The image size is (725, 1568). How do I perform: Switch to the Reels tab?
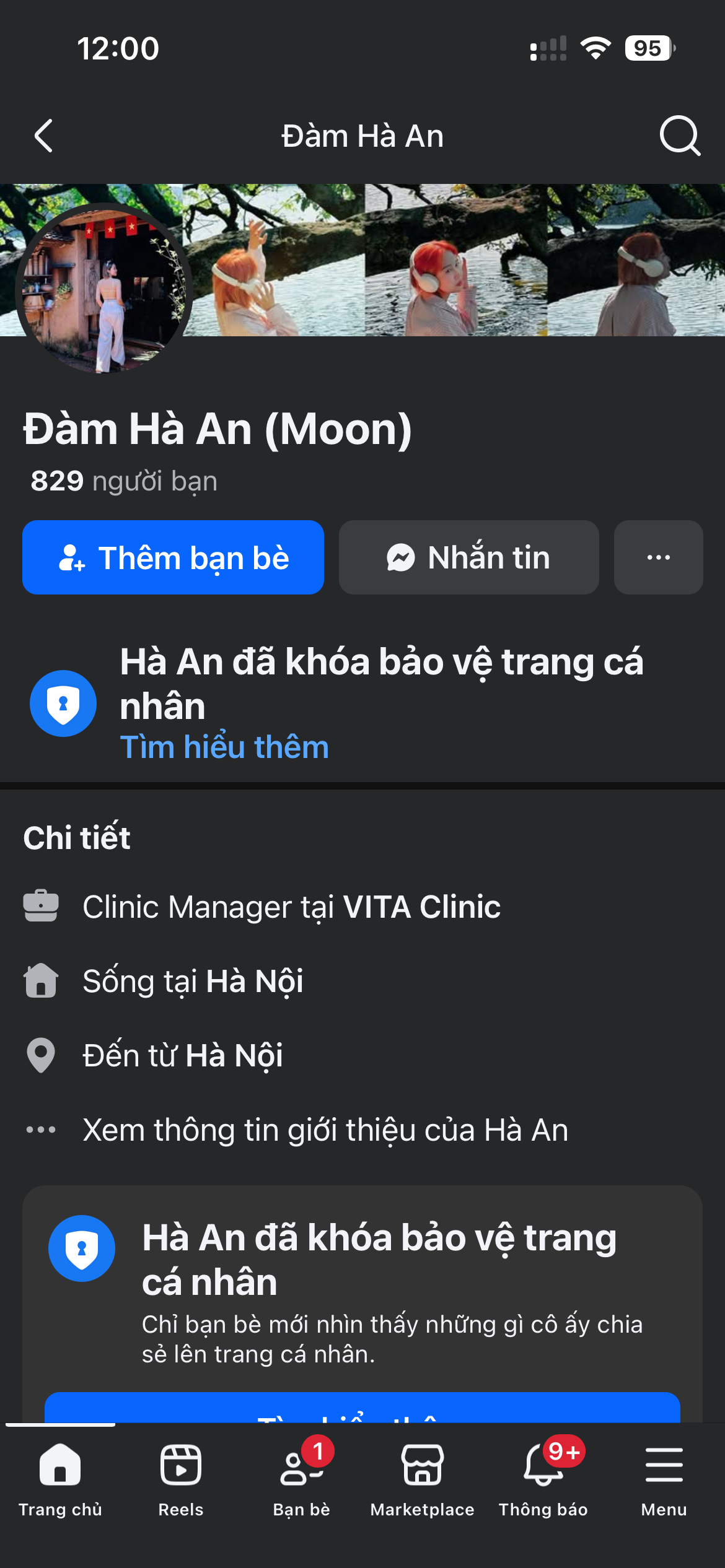[x=181, y=1477]
